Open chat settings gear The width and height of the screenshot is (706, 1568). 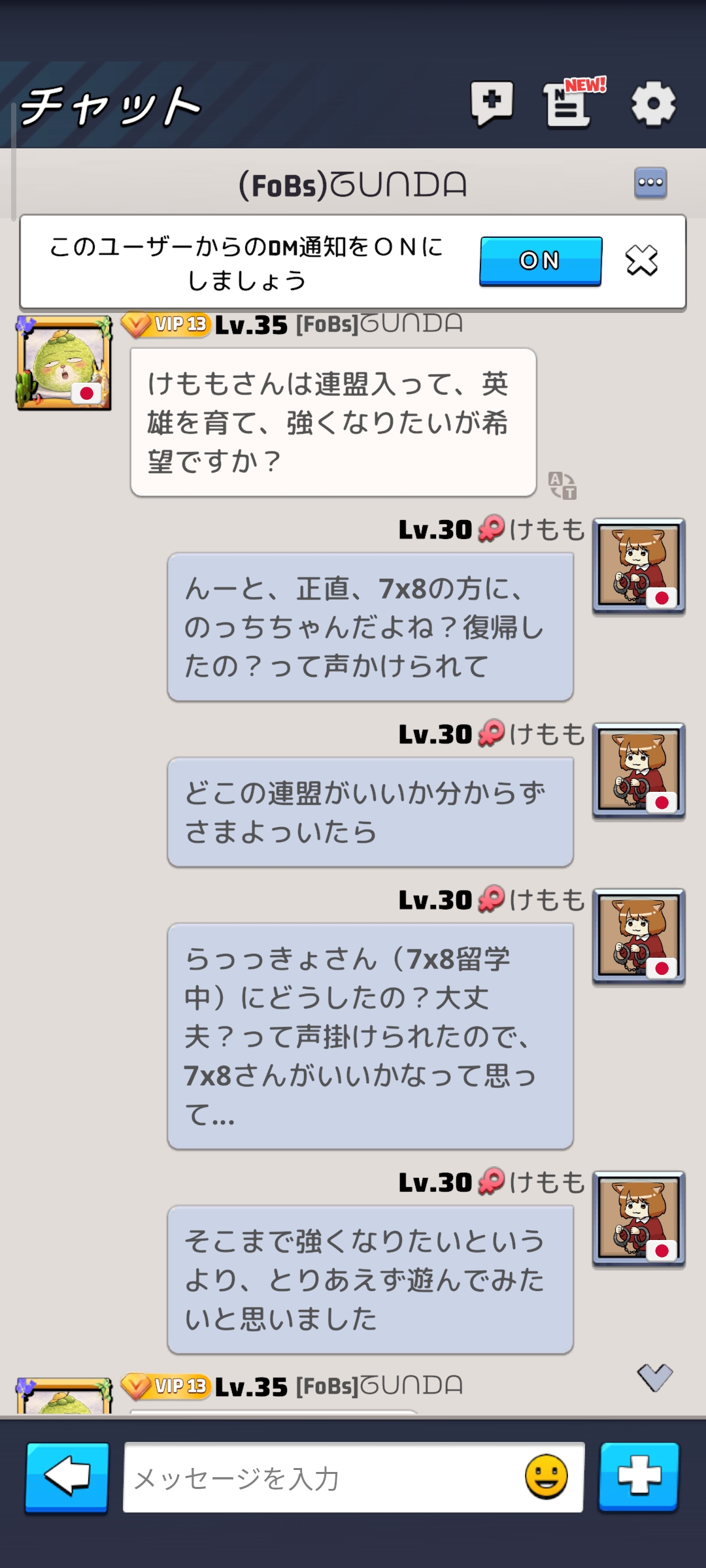pyautogui.click(x=653, y=103)
